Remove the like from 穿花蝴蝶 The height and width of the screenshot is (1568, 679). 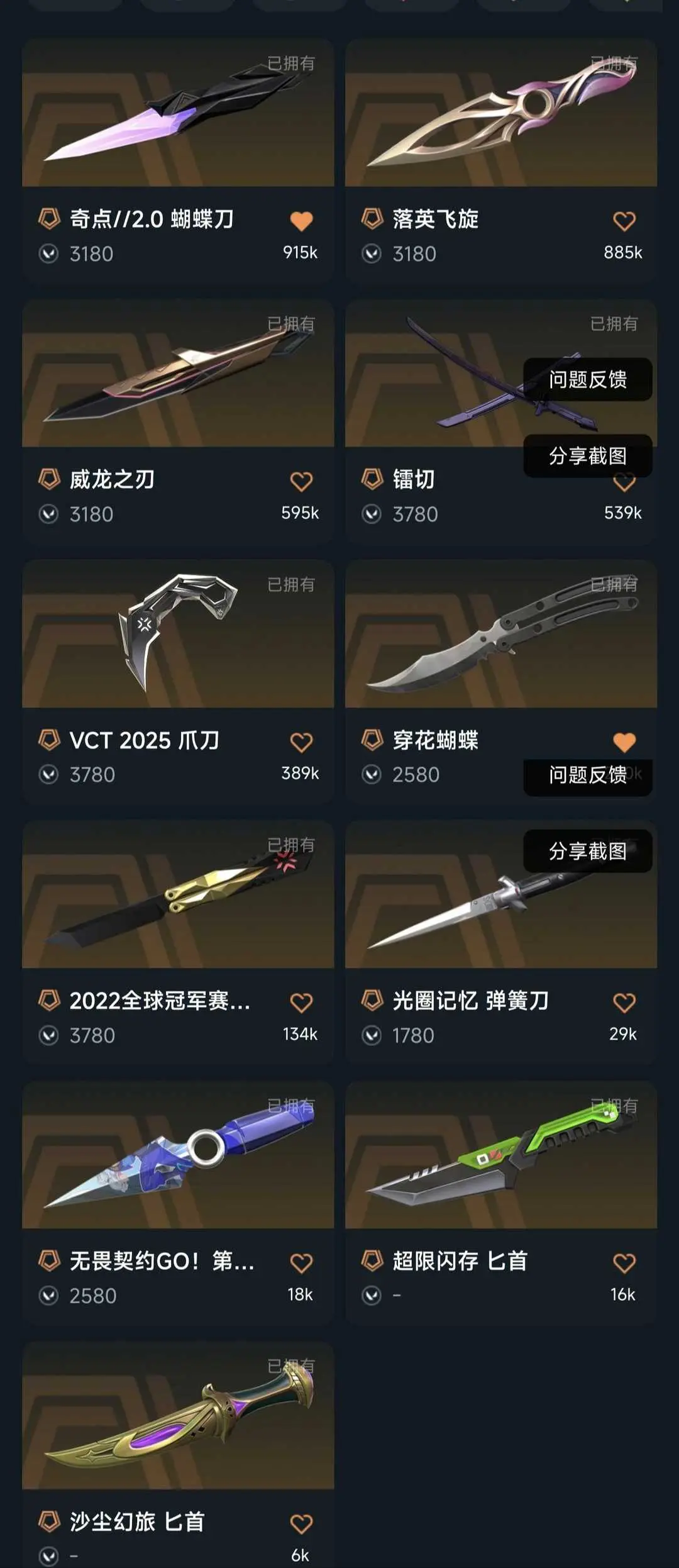click(x=624, y=742)
